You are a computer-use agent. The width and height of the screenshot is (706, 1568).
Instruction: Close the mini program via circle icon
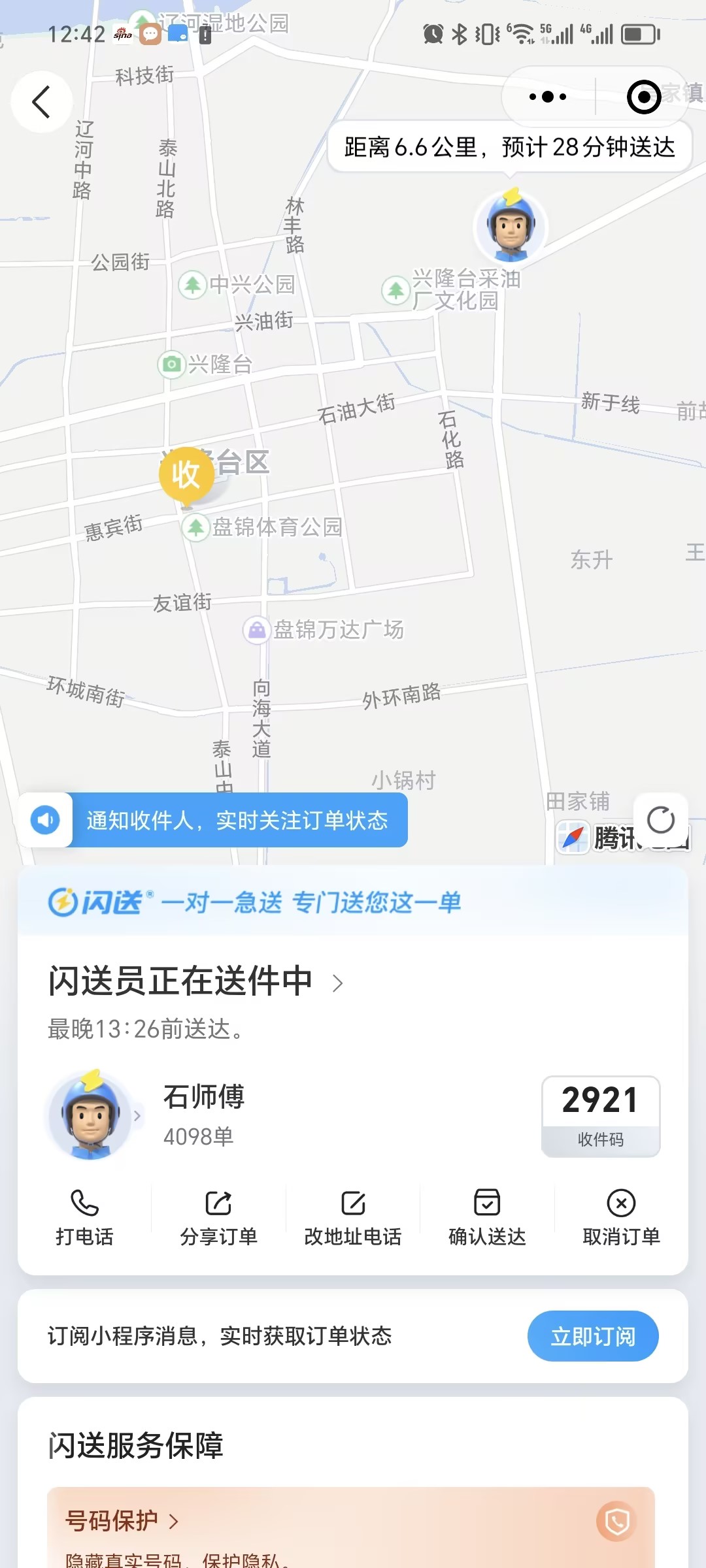pyautogui.click(x=643, y=97)
